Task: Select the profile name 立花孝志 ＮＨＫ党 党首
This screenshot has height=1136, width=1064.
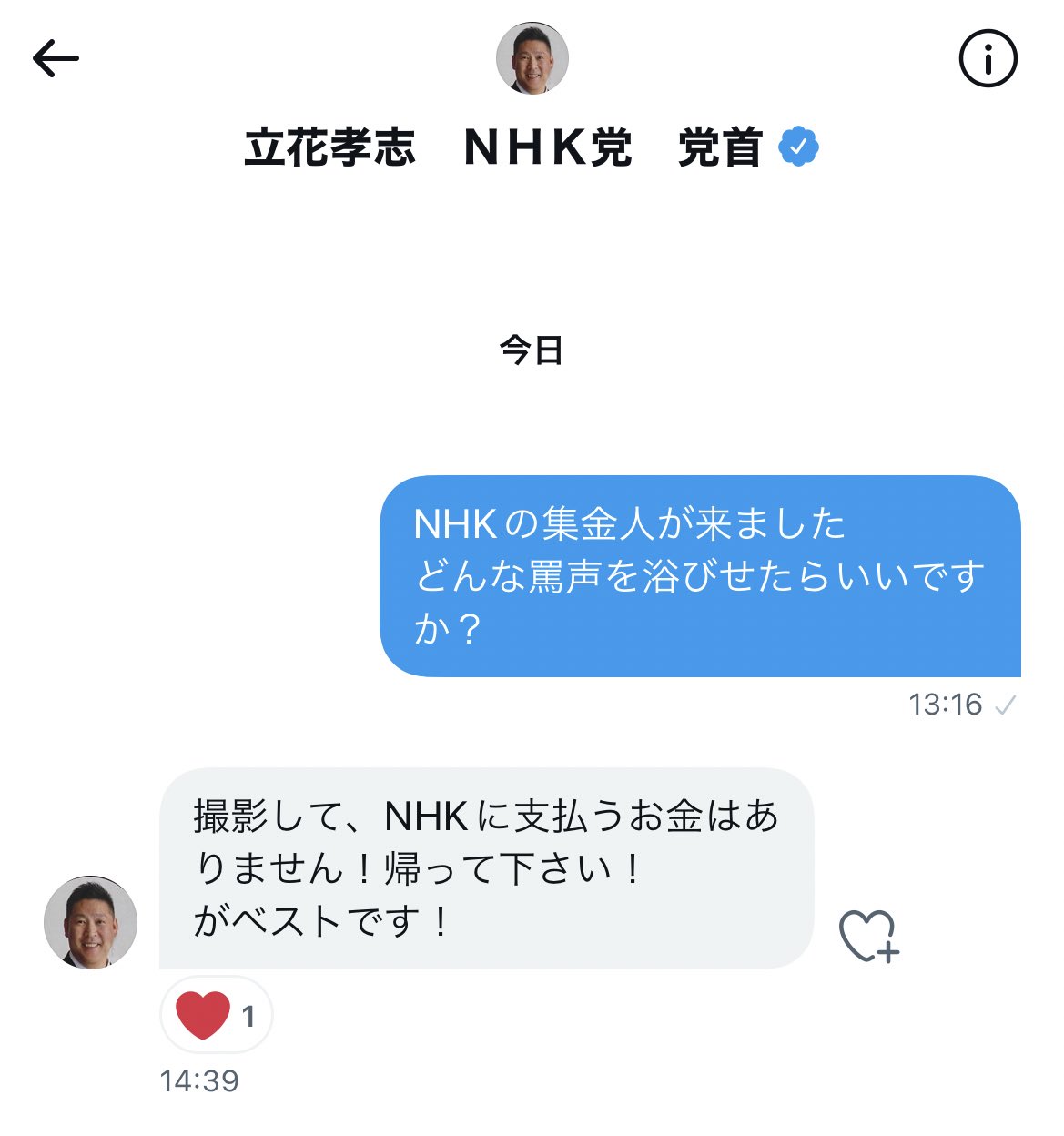Action: (x=506, y=146)
